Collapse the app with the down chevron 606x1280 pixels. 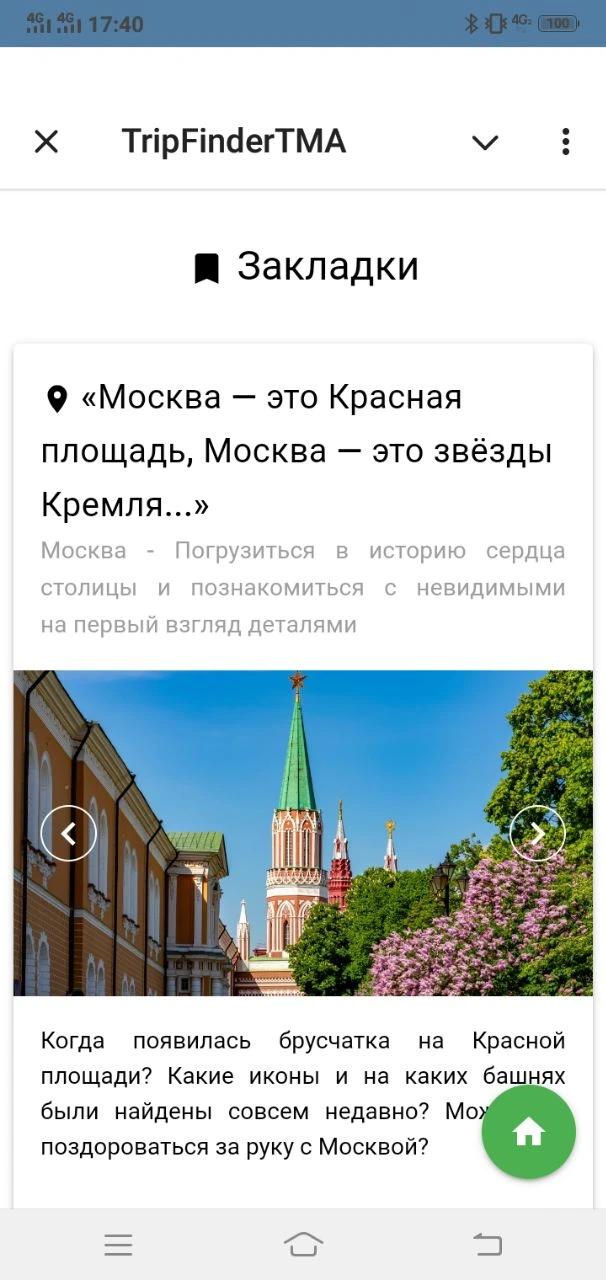click(x=485, y=142)
